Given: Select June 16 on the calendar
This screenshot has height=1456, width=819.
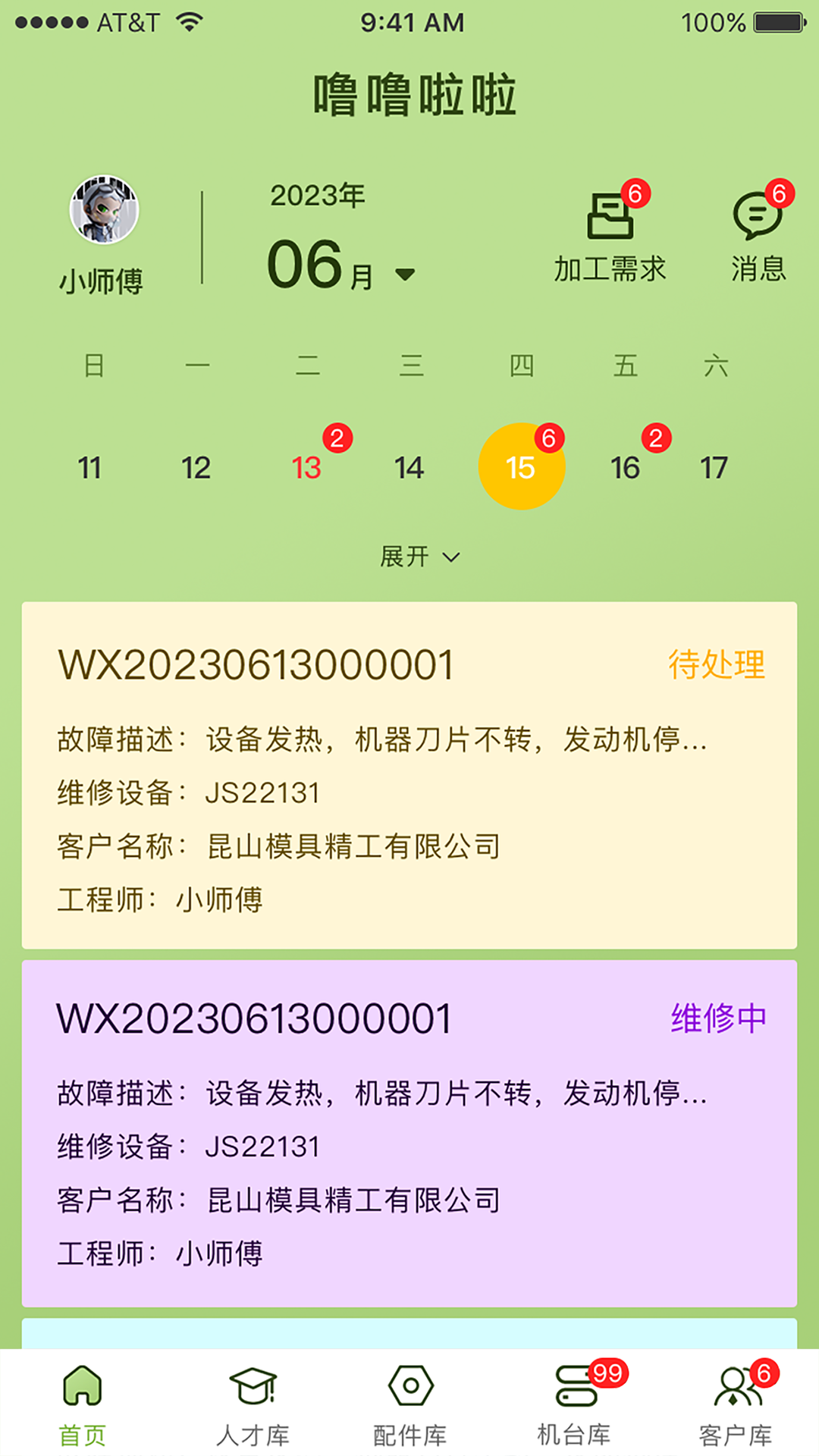Looking at the screenshot, I should click(624, 466).
